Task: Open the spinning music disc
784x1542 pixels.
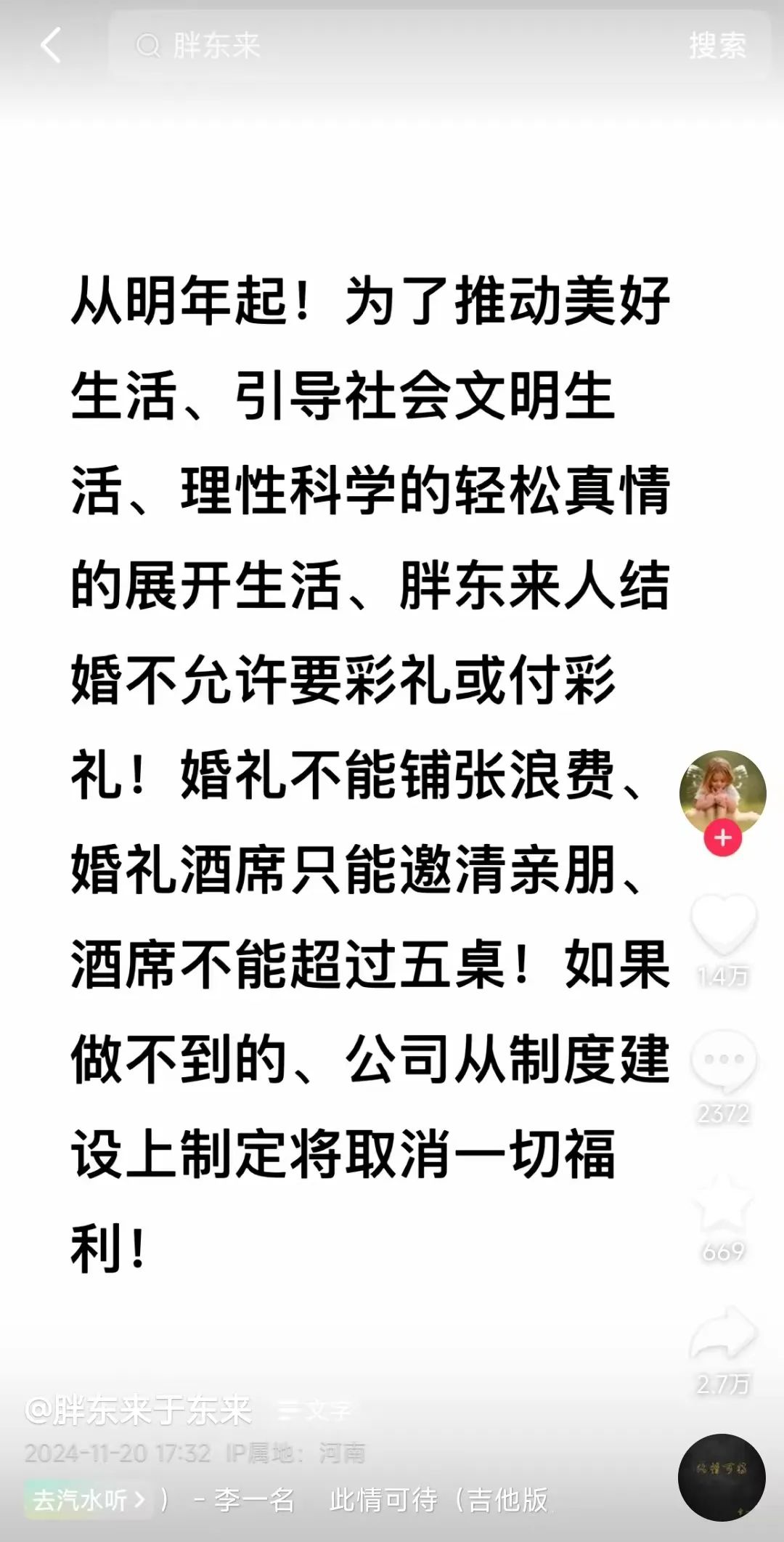Action: click(x=722, y=1477)
